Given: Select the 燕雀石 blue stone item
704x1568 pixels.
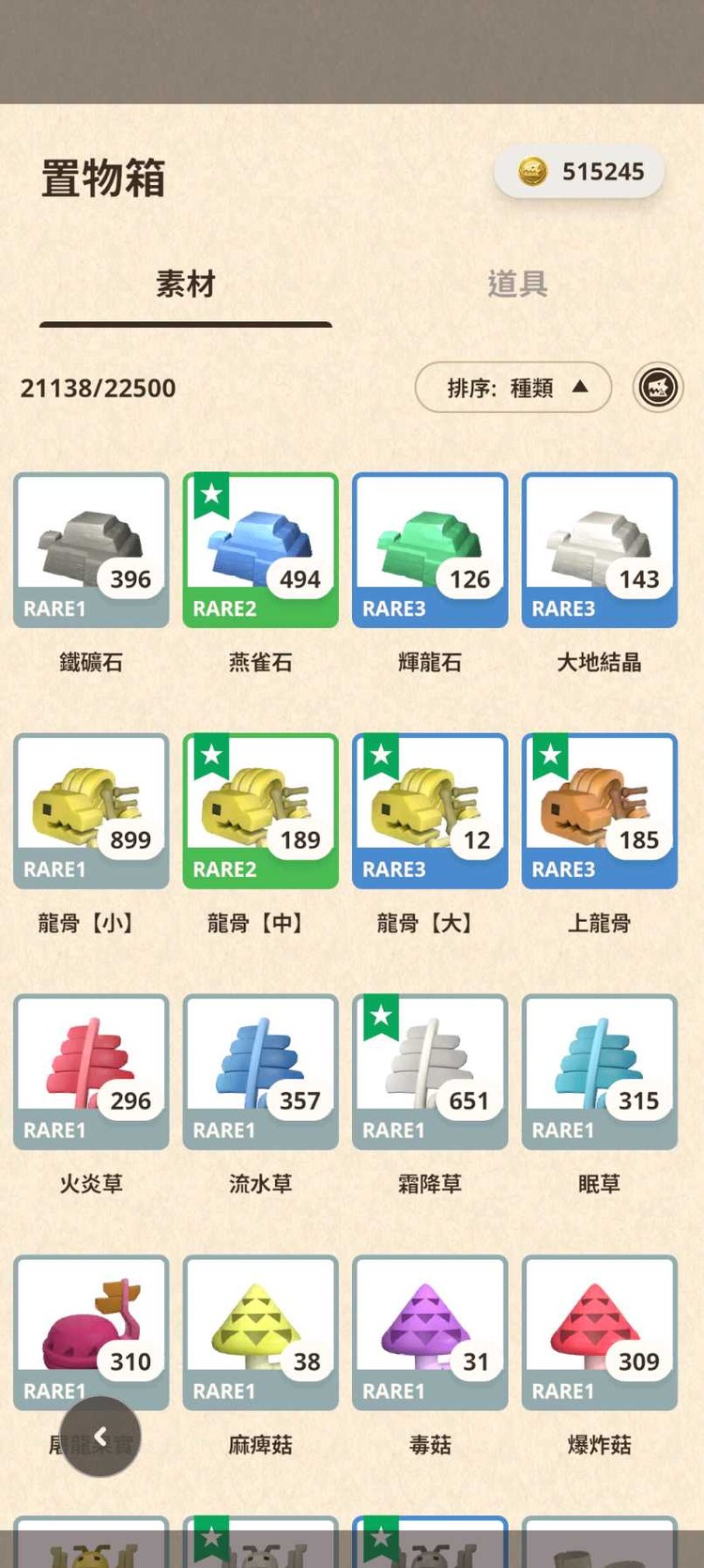Looking at the screenshot, I should (260, 549).
